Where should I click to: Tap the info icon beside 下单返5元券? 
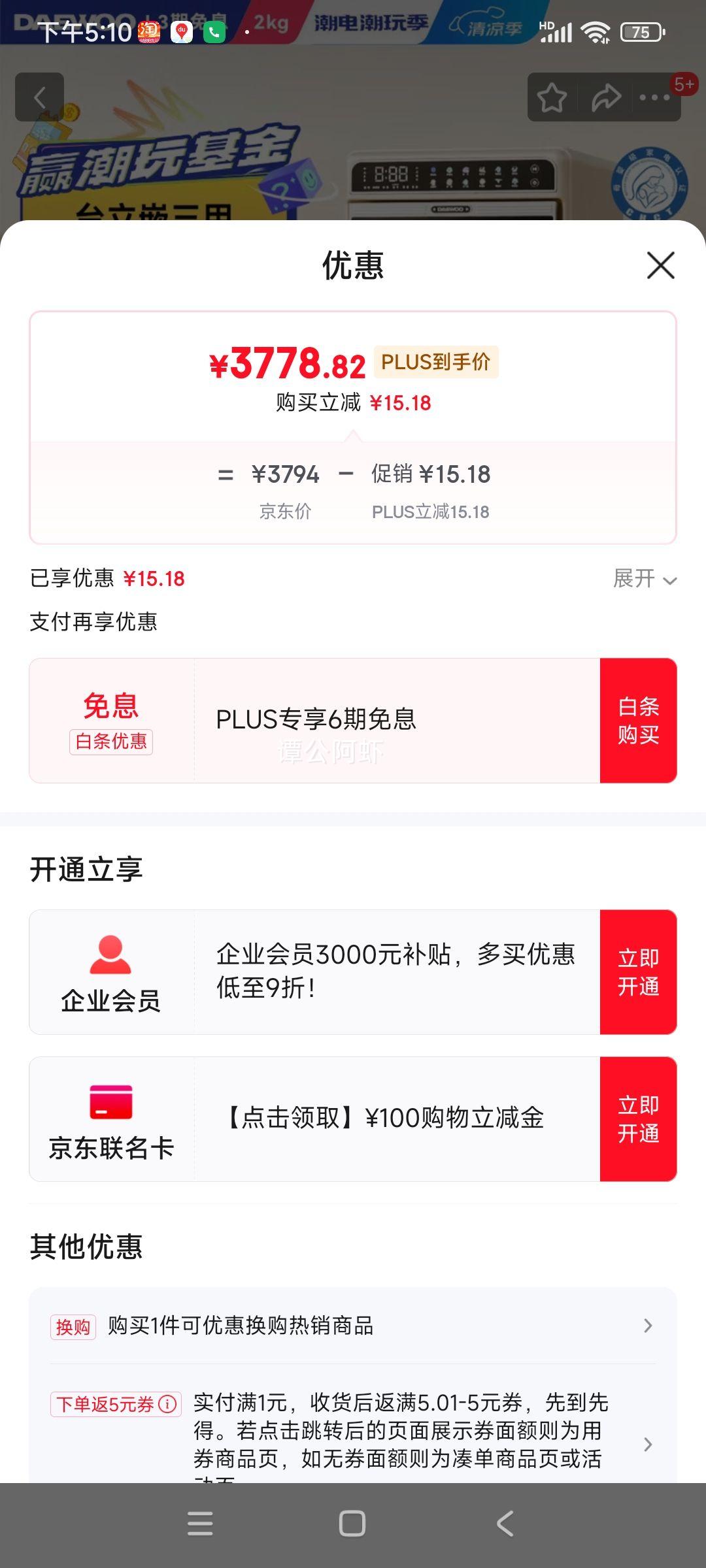click(x=168, y=1403)
